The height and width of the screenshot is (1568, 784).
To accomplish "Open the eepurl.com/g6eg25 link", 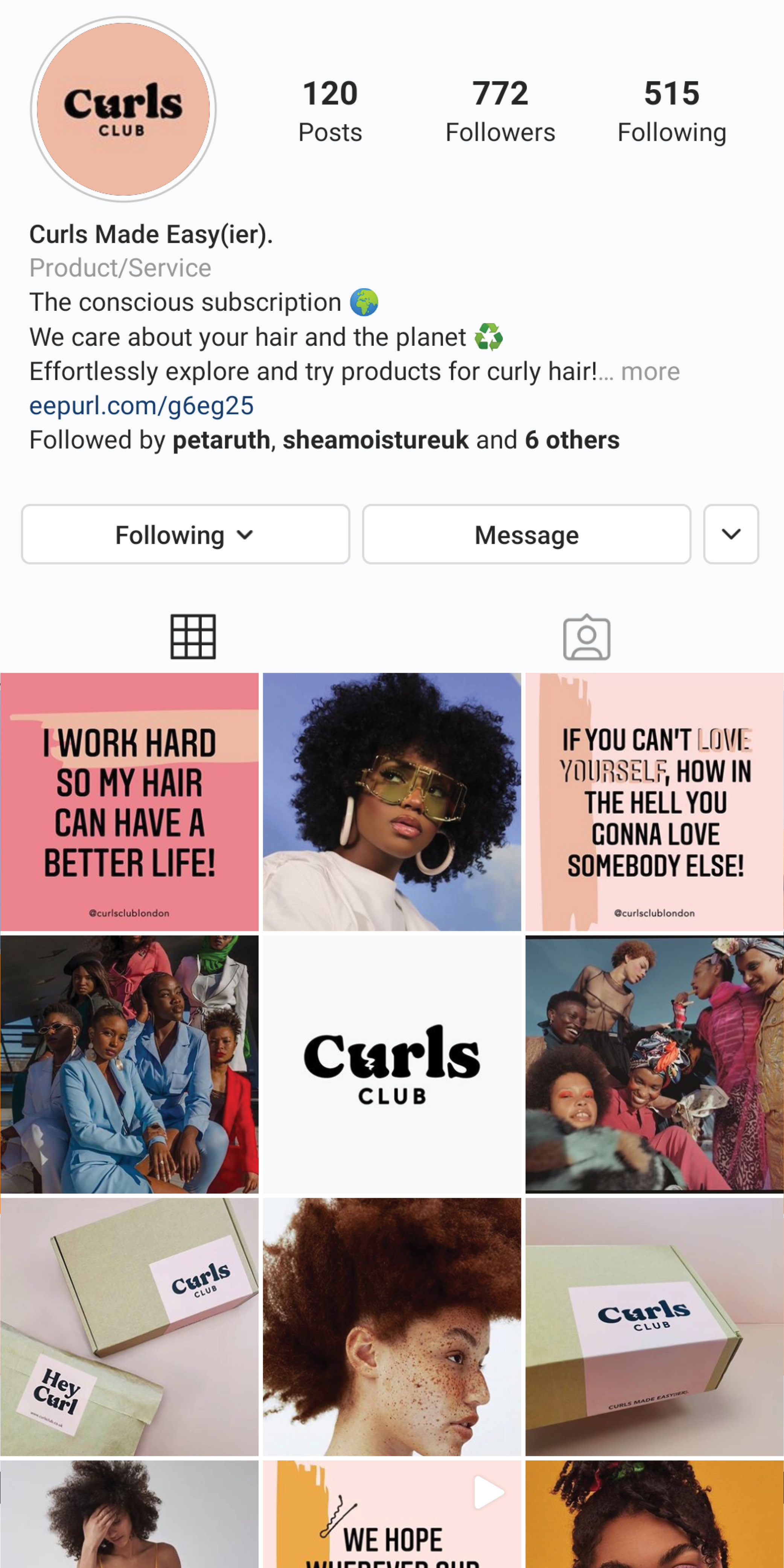I will [141, 405].
